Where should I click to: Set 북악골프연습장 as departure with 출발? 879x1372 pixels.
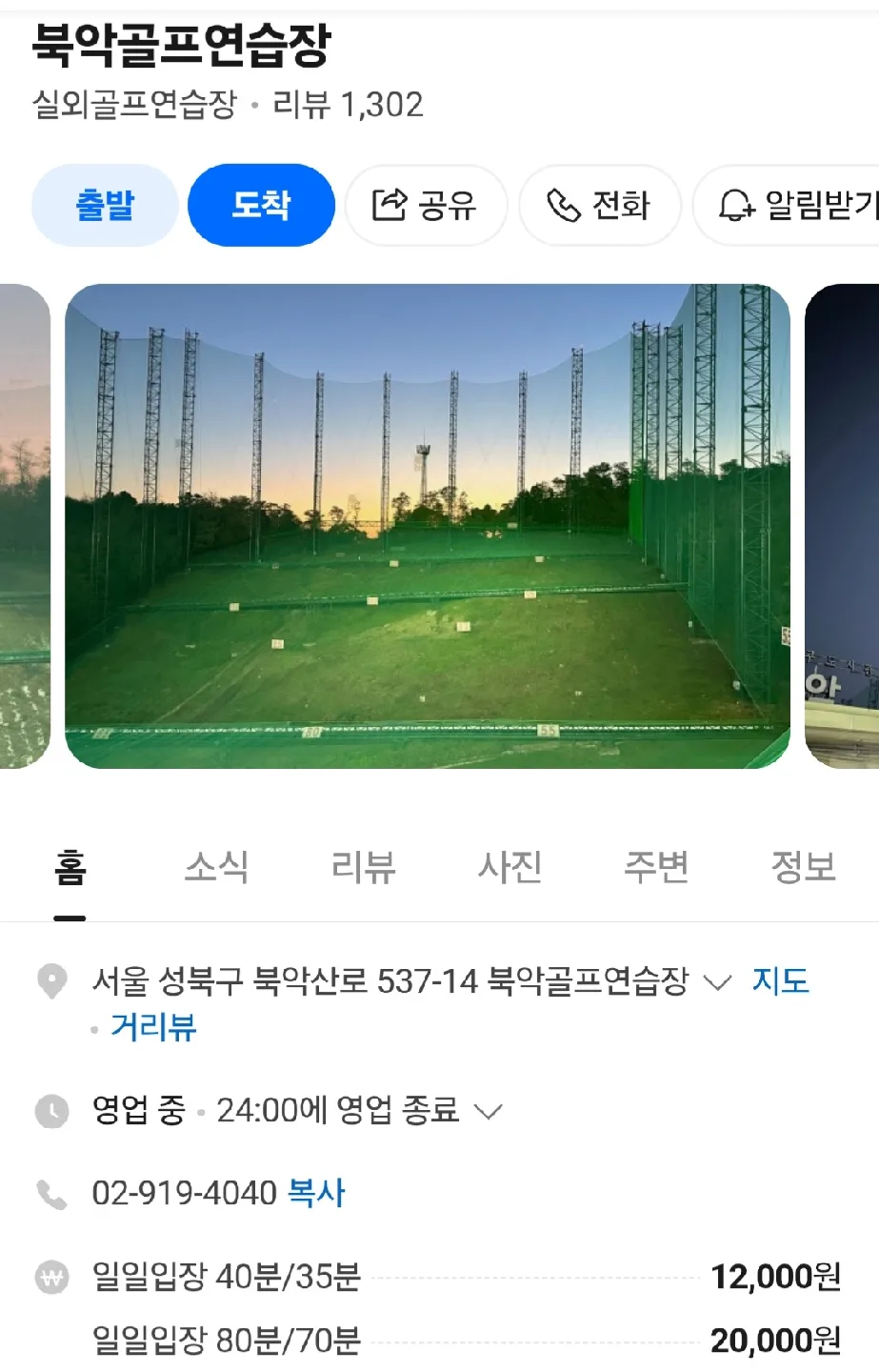pos(105,205)
